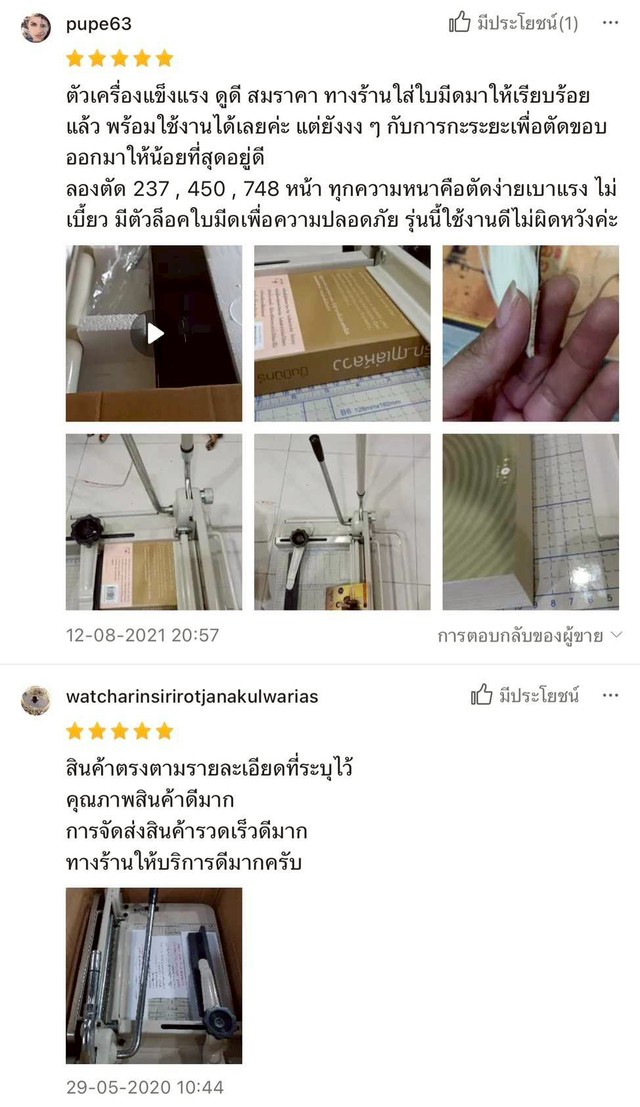Open watcharinsirirotjanakulwarias's profile avatar

[36, 699]
